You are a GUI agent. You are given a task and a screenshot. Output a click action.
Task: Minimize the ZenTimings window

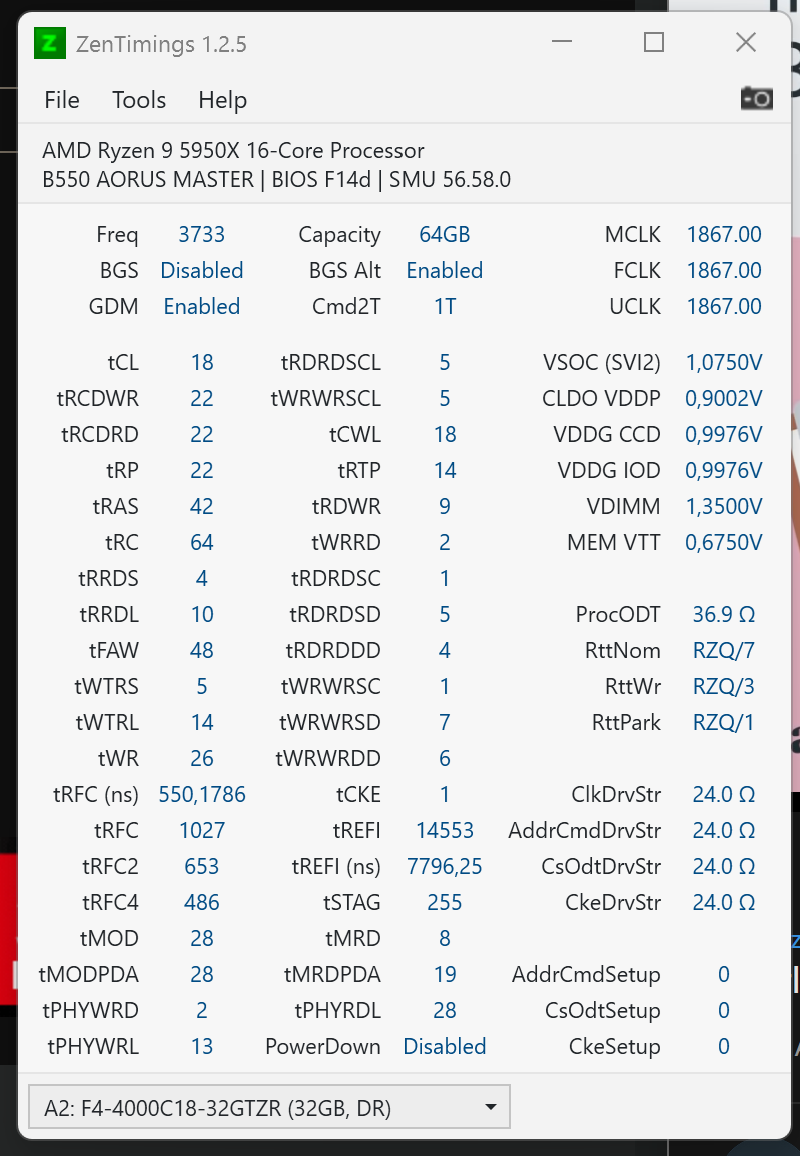coord(563,42)
